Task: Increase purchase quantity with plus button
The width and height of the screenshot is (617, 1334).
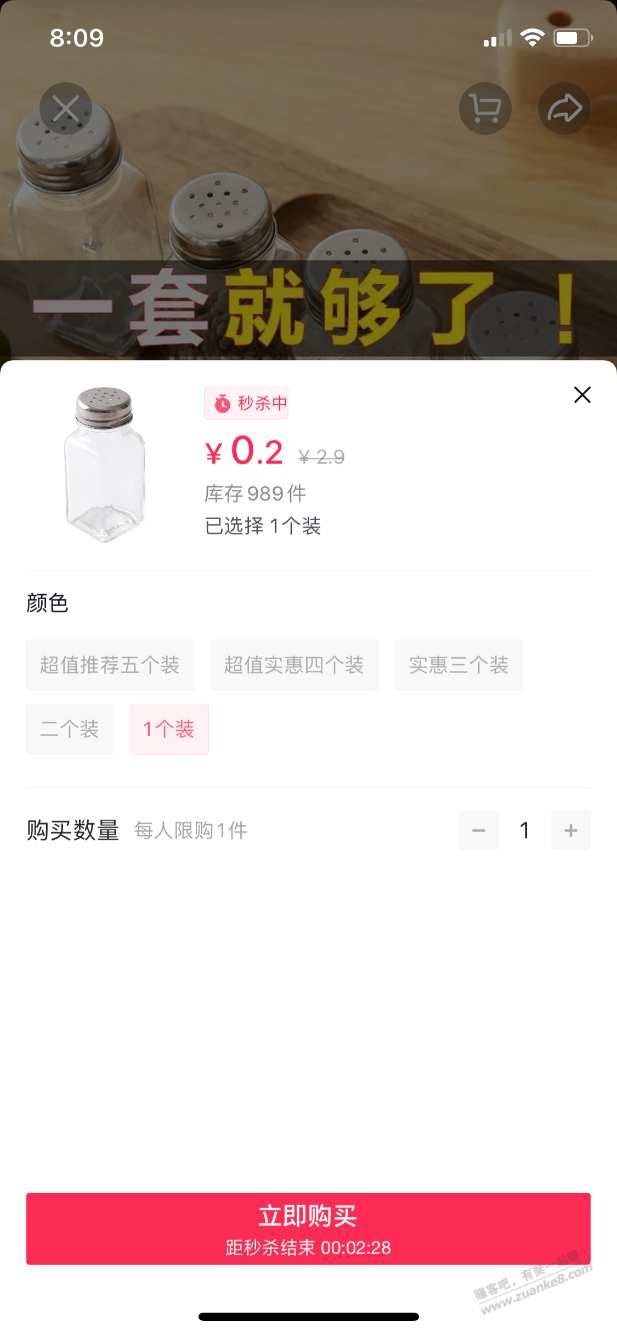Action: [571, 830]
